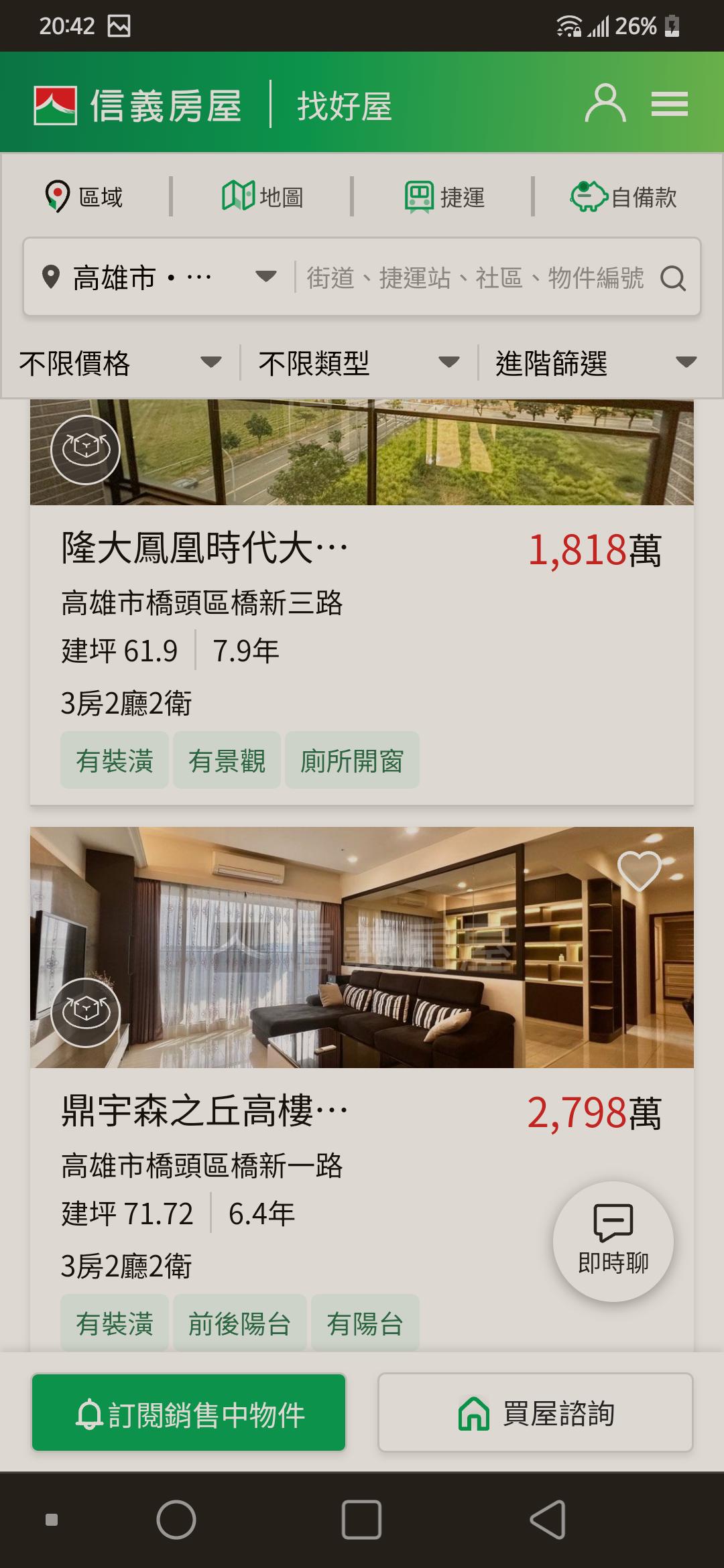Viewport: 724px width, 1568px height.
Task: Switch to 捷運 search mode
Action: (444, 197)
